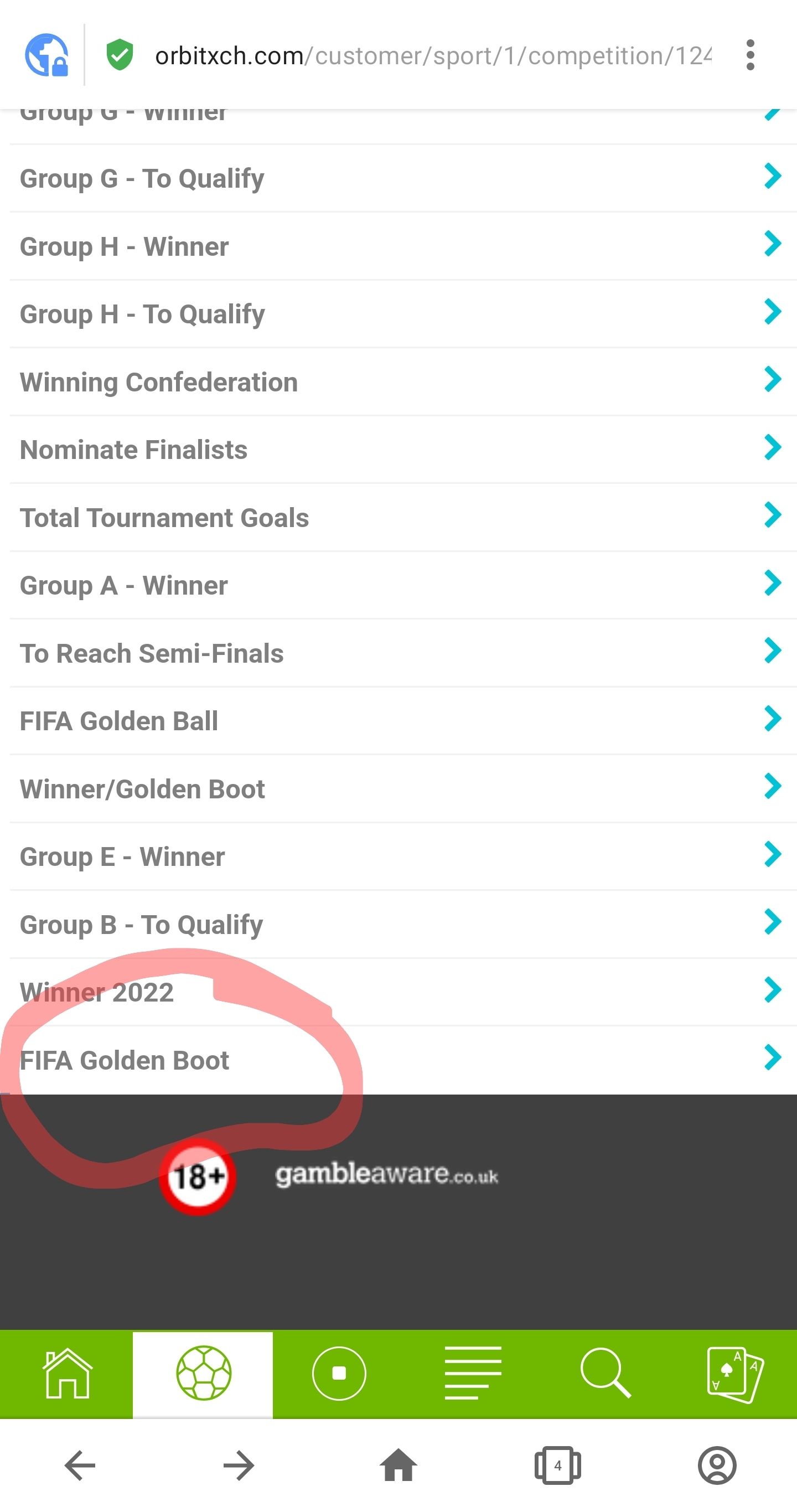Open Group H - Winner market
Screen dimensions: 797x1512
click(x=399, y=246)
